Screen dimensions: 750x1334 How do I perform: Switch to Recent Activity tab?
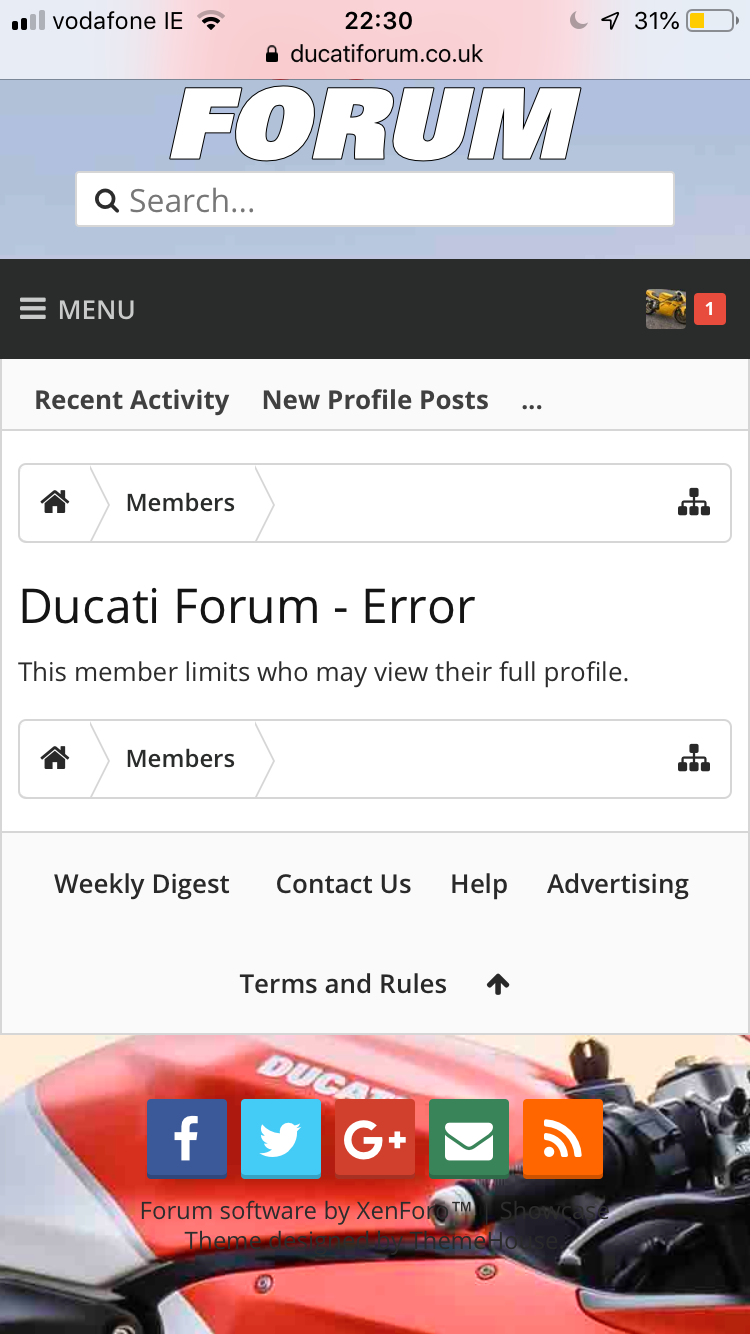pyautogui.click(x=132, y=400)
